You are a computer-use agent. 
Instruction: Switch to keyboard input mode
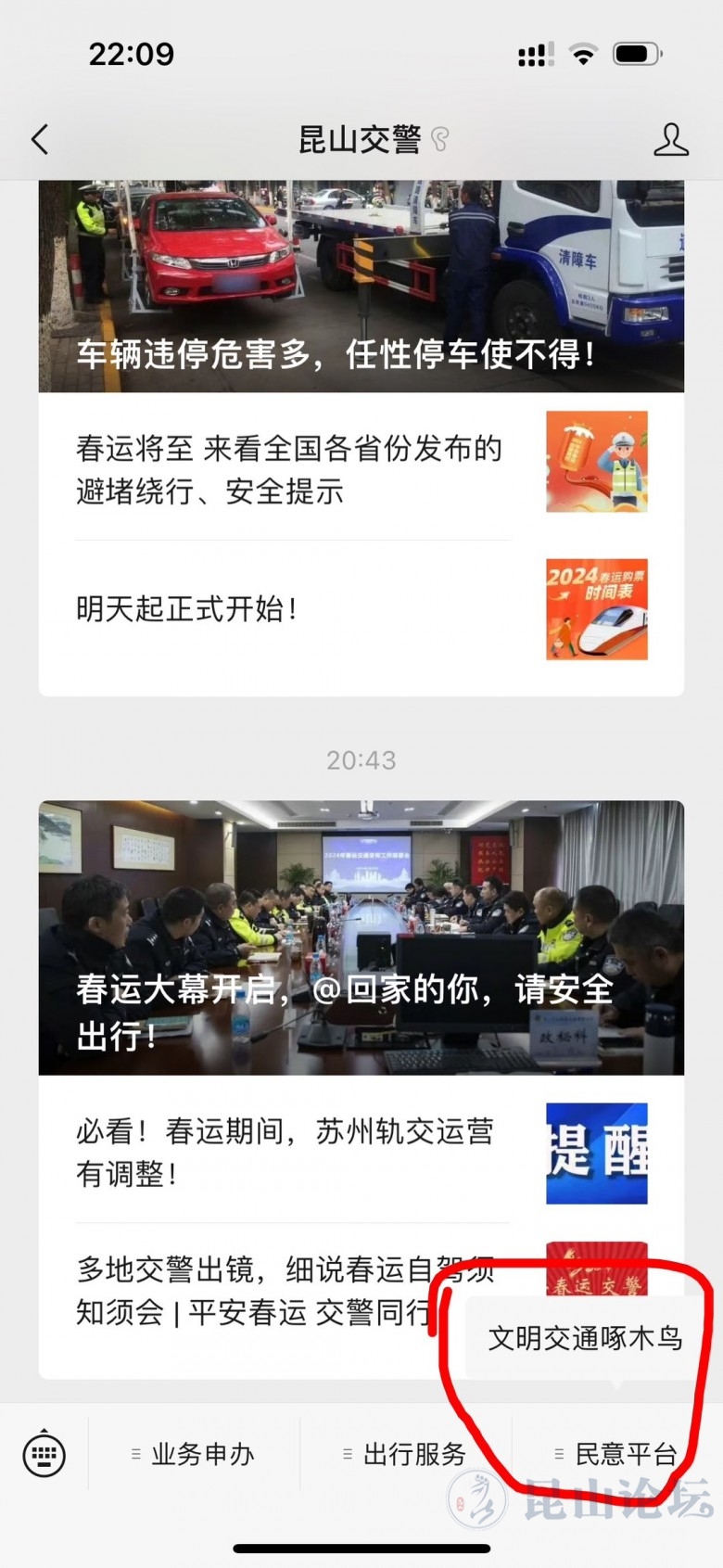pyautogui.click(x=44, y=1453)
